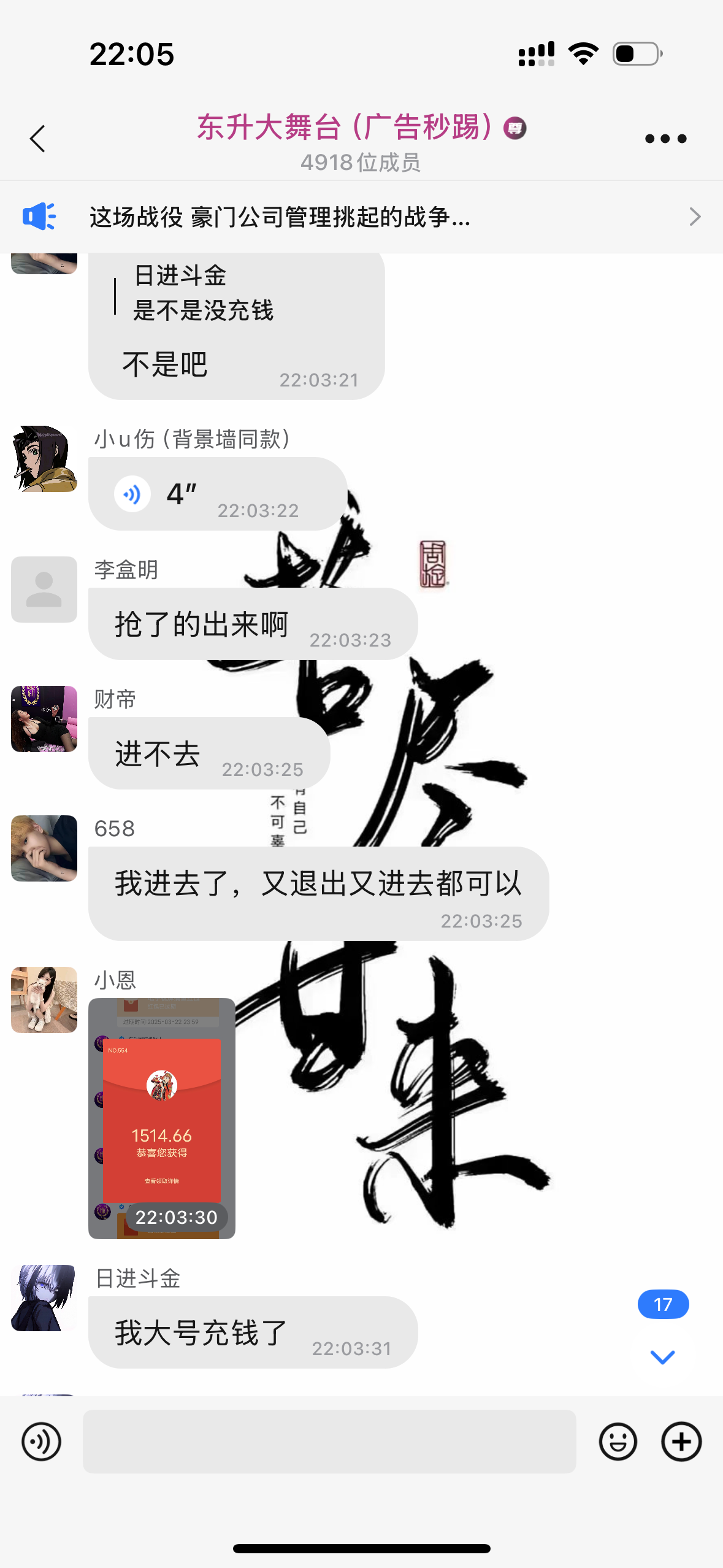Open the quoted message from 日进斗金

coord(202,293)
